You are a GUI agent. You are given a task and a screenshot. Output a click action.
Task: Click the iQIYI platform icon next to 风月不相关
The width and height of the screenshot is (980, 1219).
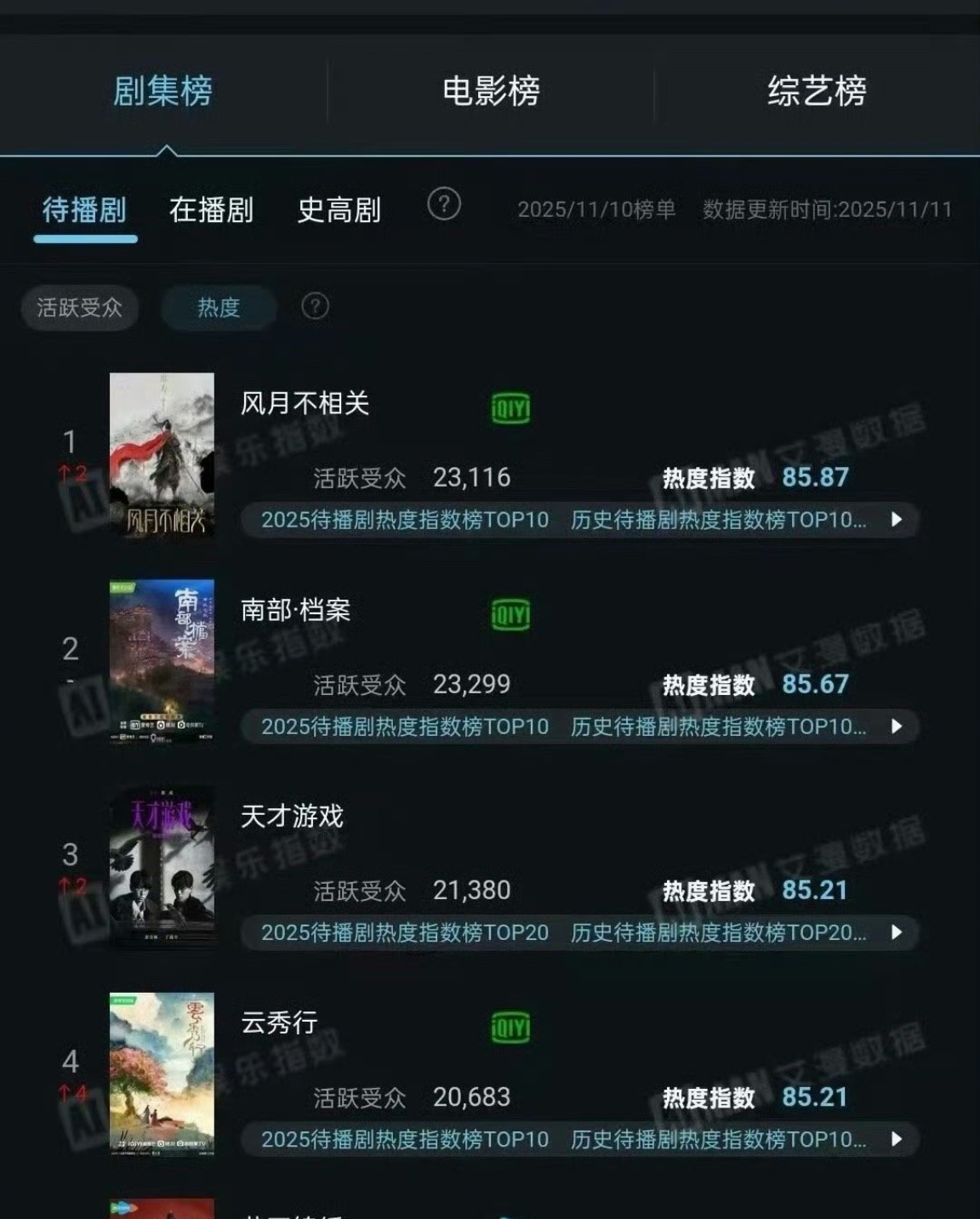point(510,407)
